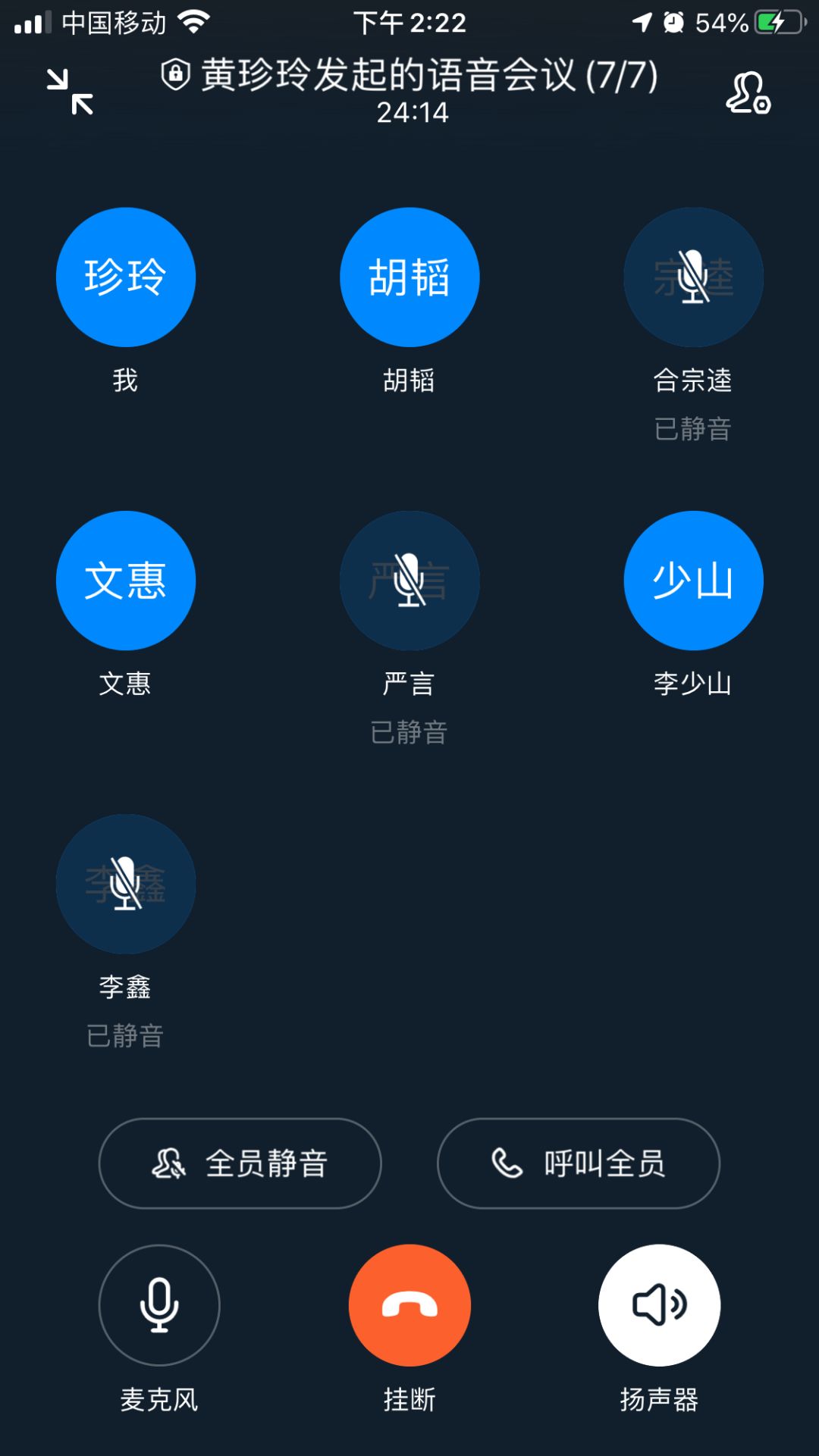
Task: Toggle the 扬声器 speaker
Action: point(659,1305)
